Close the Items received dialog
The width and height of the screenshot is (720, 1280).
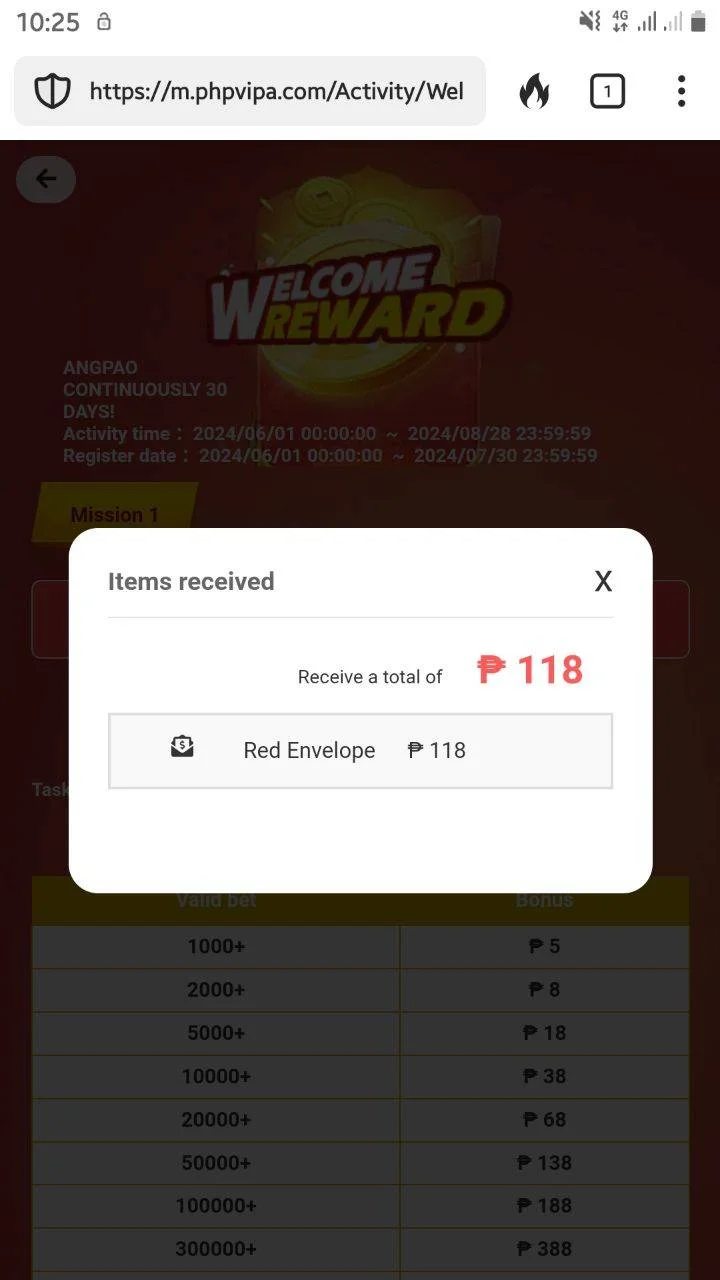[x=603, y=581]
